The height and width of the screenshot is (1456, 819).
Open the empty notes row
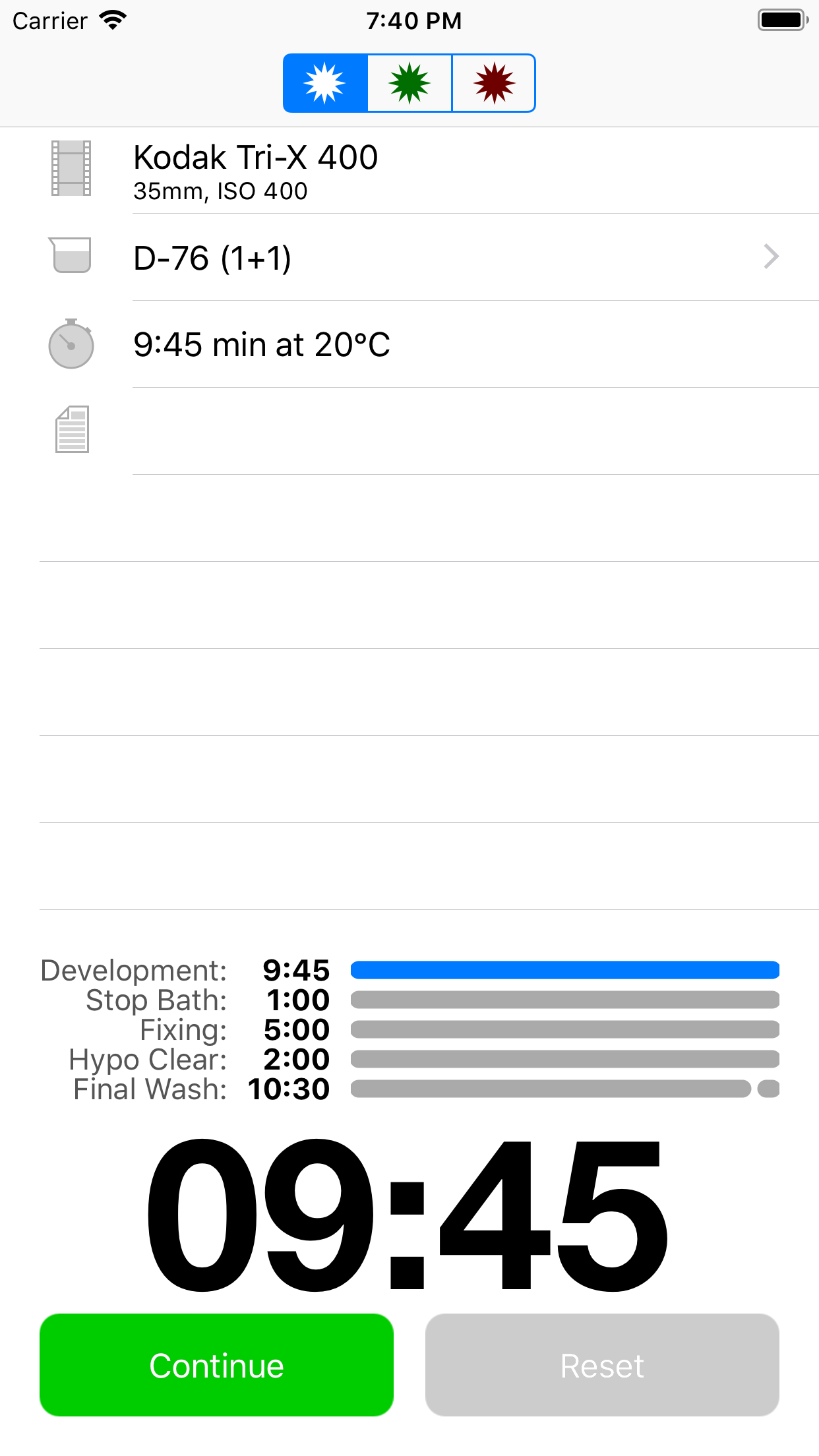(x=409, y=431)
